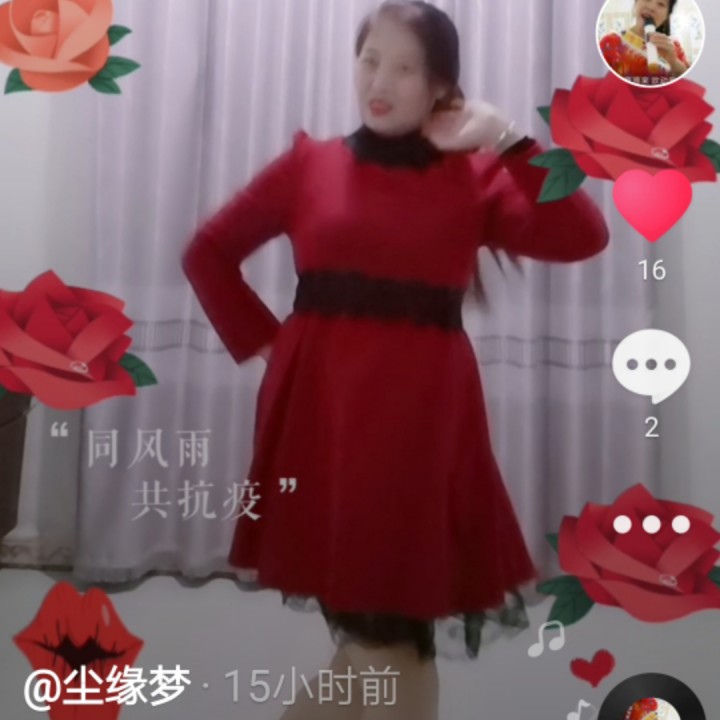Viewport: 720px width, 720px height.
Task: Open the spinning music disc
Action: point(652,700)
